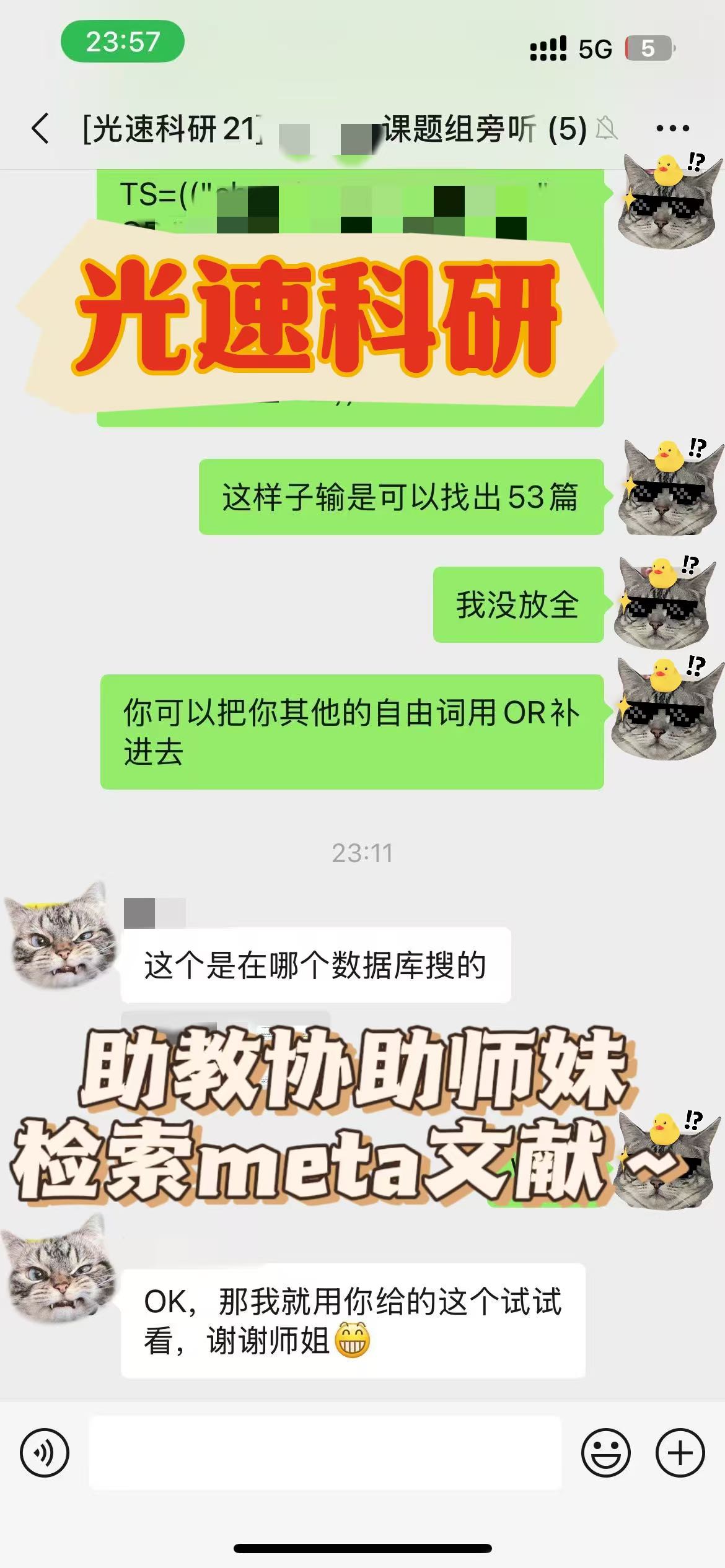Image resolution: width=725 pixels, height=1568 pixels.
Task: Open the plus attachment menu
Action: [x=680, y=1453]
